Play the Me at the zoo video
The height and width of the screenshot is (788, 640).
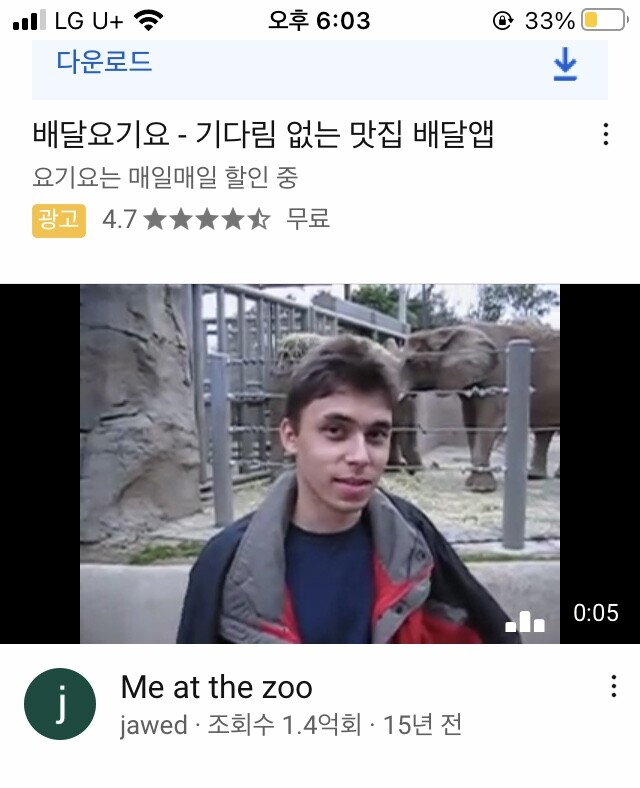click(320, 464)
